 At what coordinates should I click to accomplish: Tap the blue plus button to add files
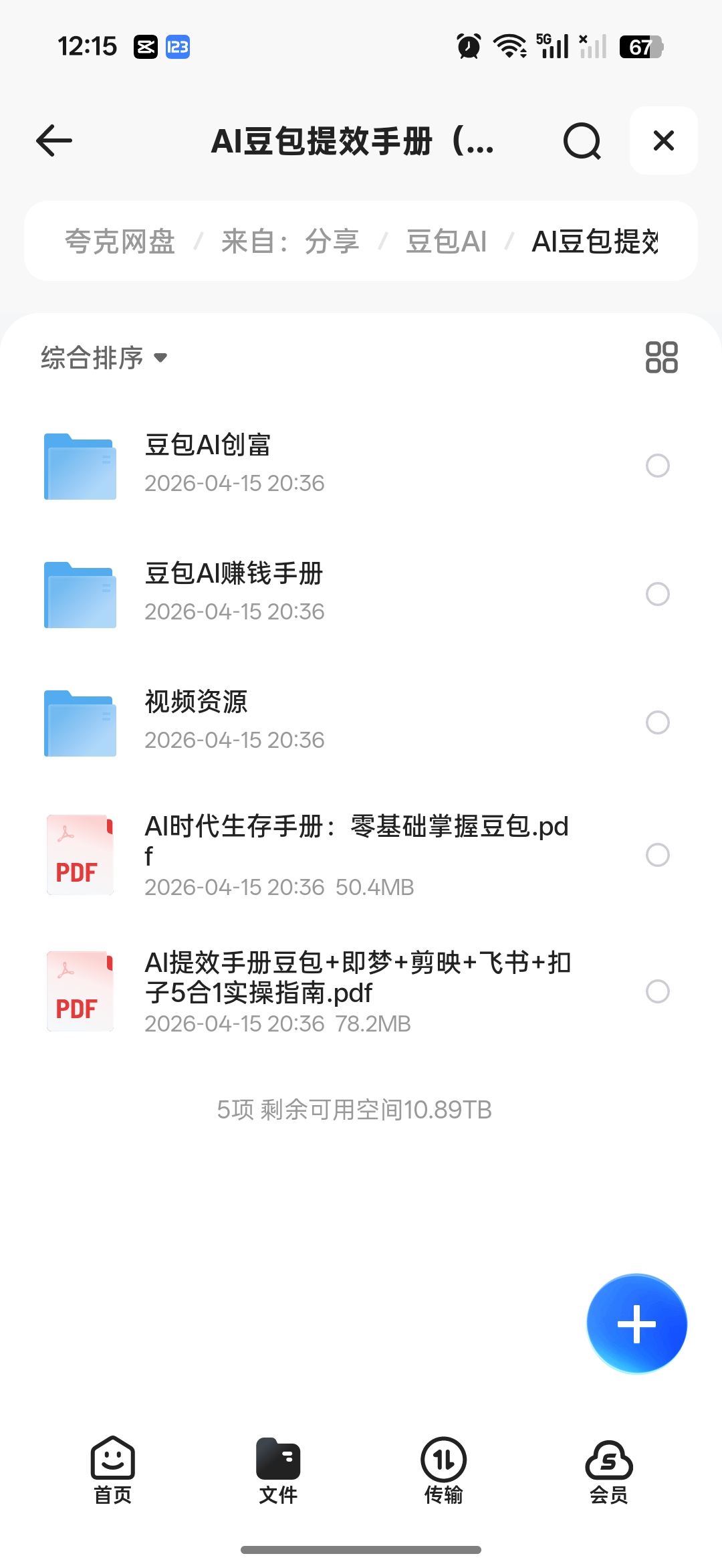(636, 1322)
